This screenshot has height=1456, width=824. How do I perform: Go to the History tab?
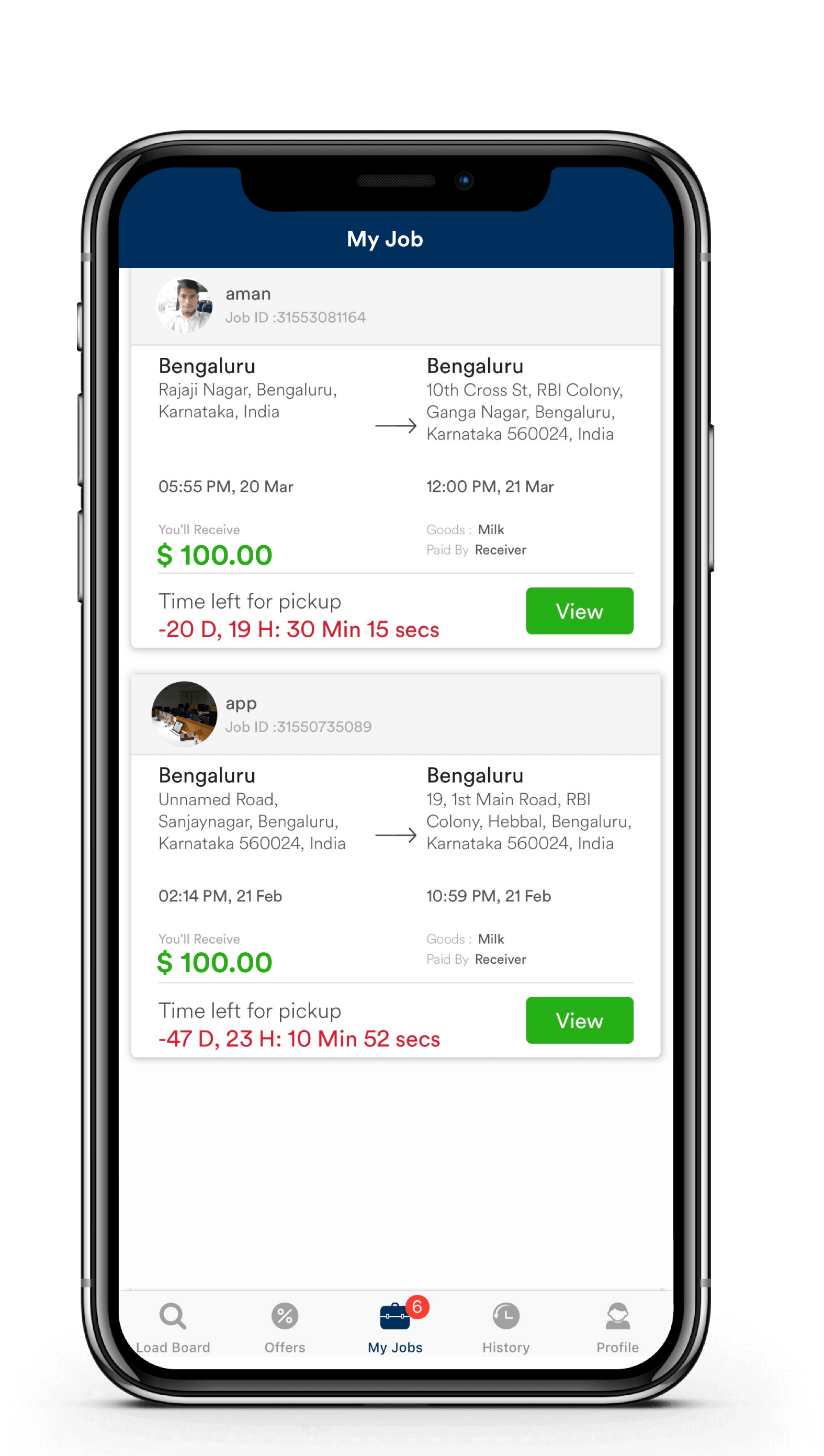tap(506, 1327)
